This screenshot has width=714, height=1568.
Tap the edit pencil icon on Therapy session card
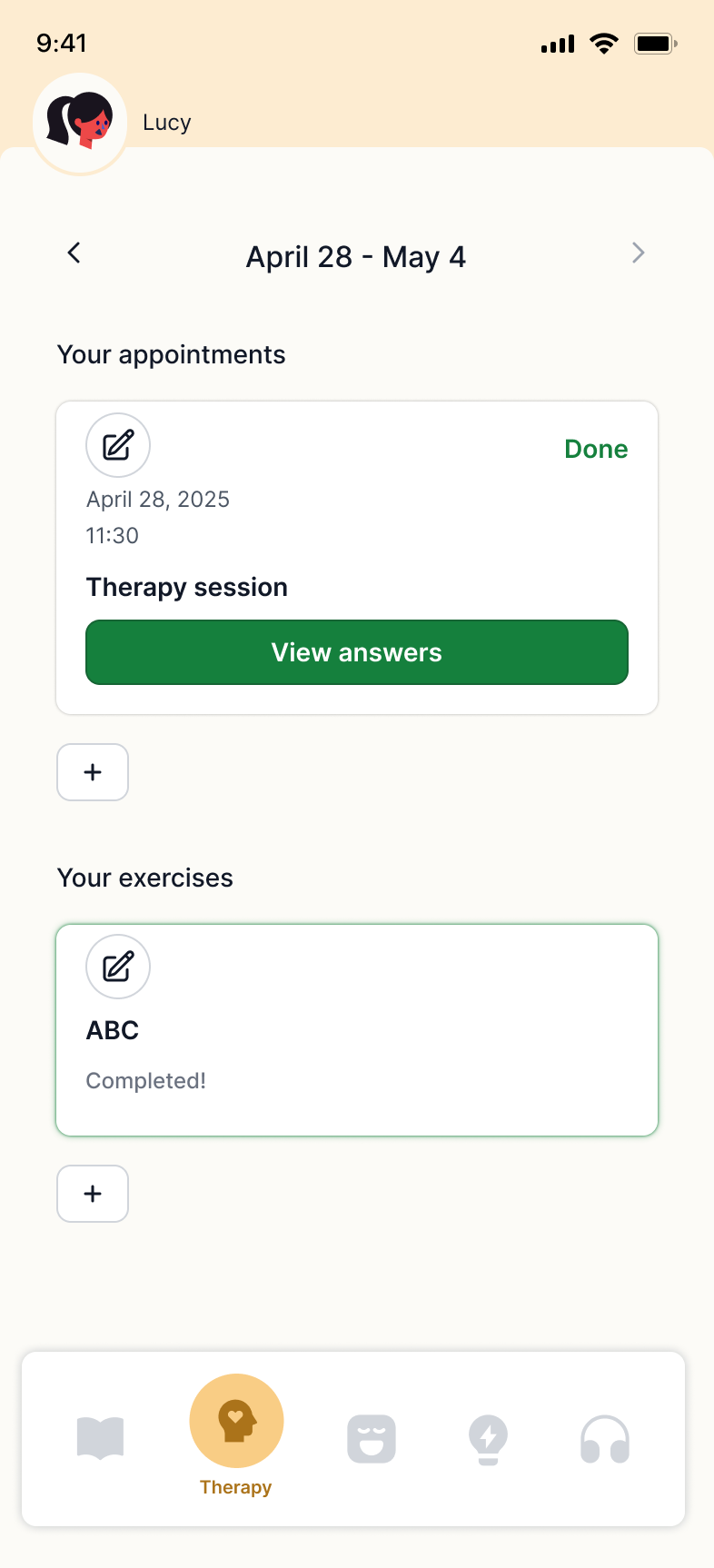(118, 445)
